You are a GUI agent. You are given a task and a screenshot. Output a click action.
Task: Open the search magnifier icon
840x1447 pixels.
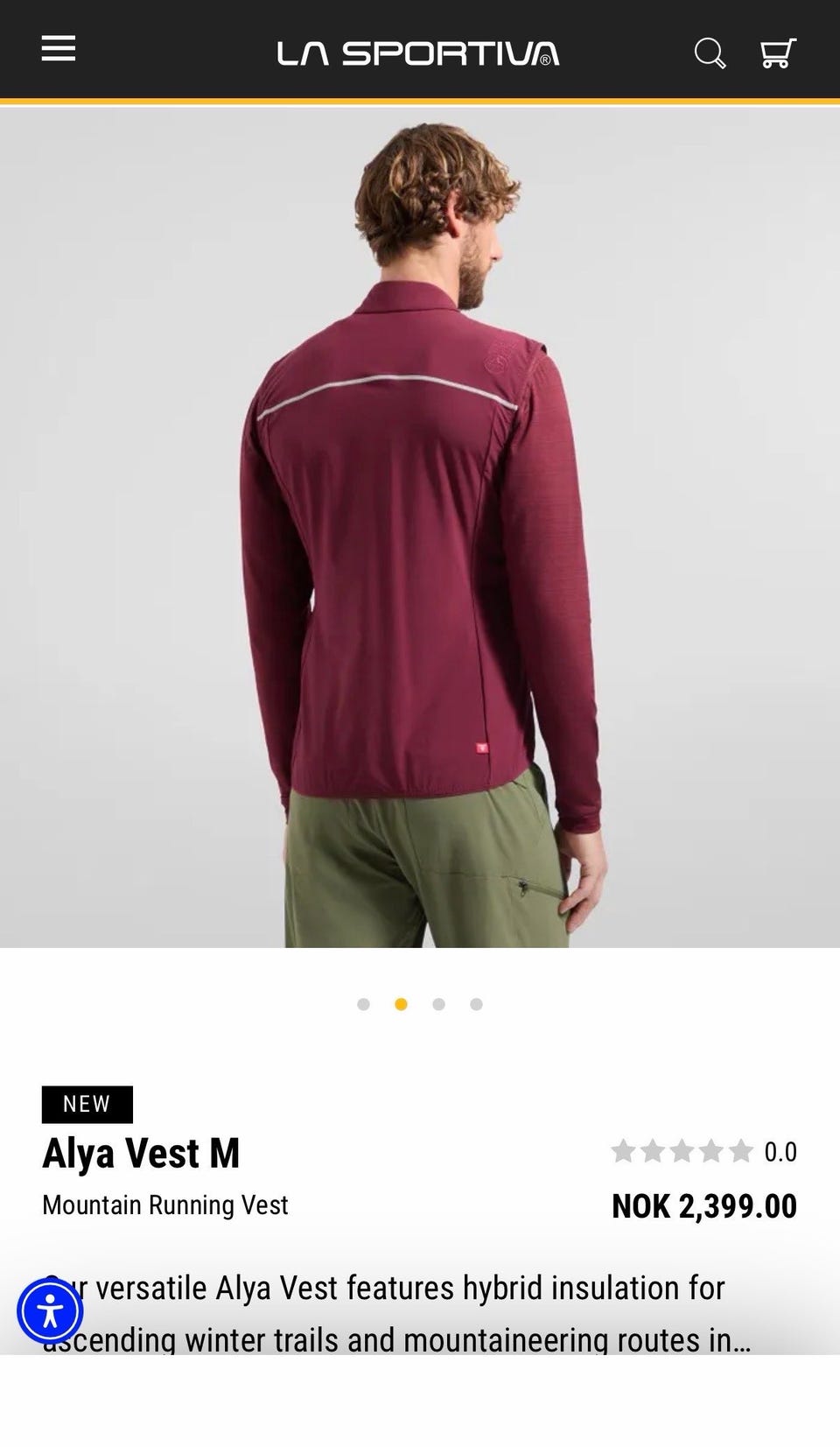coord(710,53)
